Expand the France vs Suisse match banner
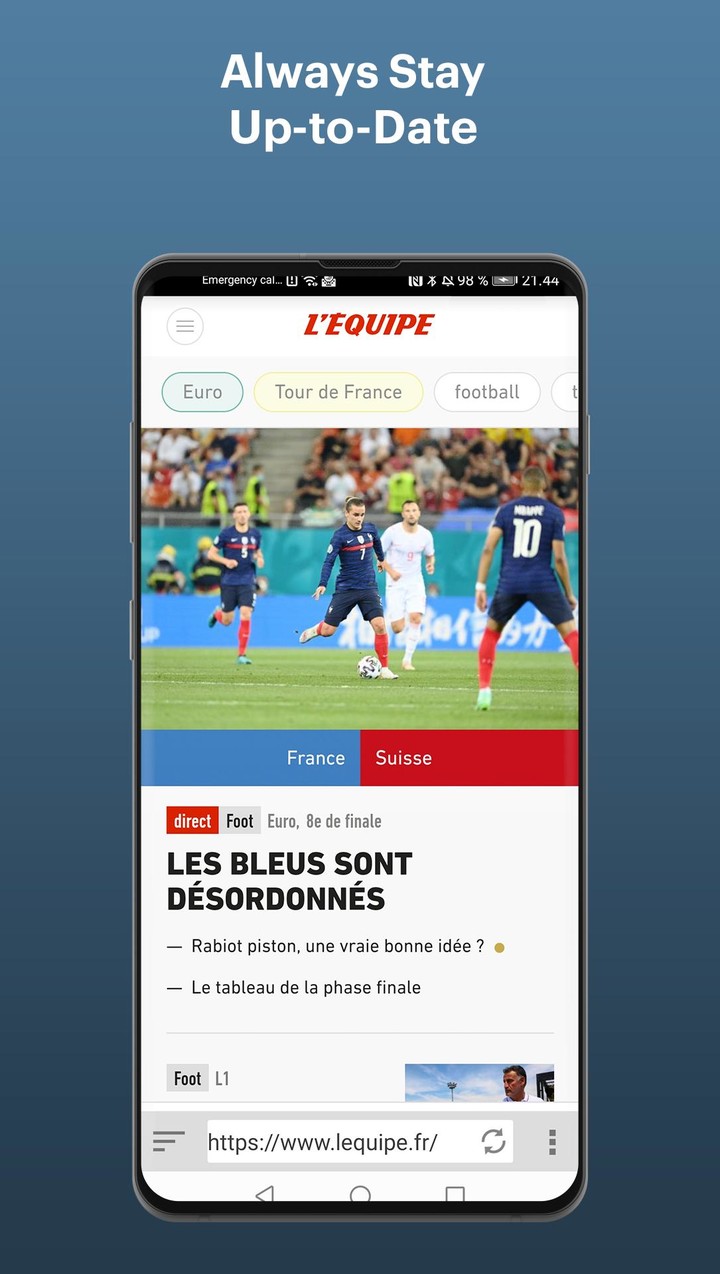The image size is (720, 1274). tap(360, 758)
